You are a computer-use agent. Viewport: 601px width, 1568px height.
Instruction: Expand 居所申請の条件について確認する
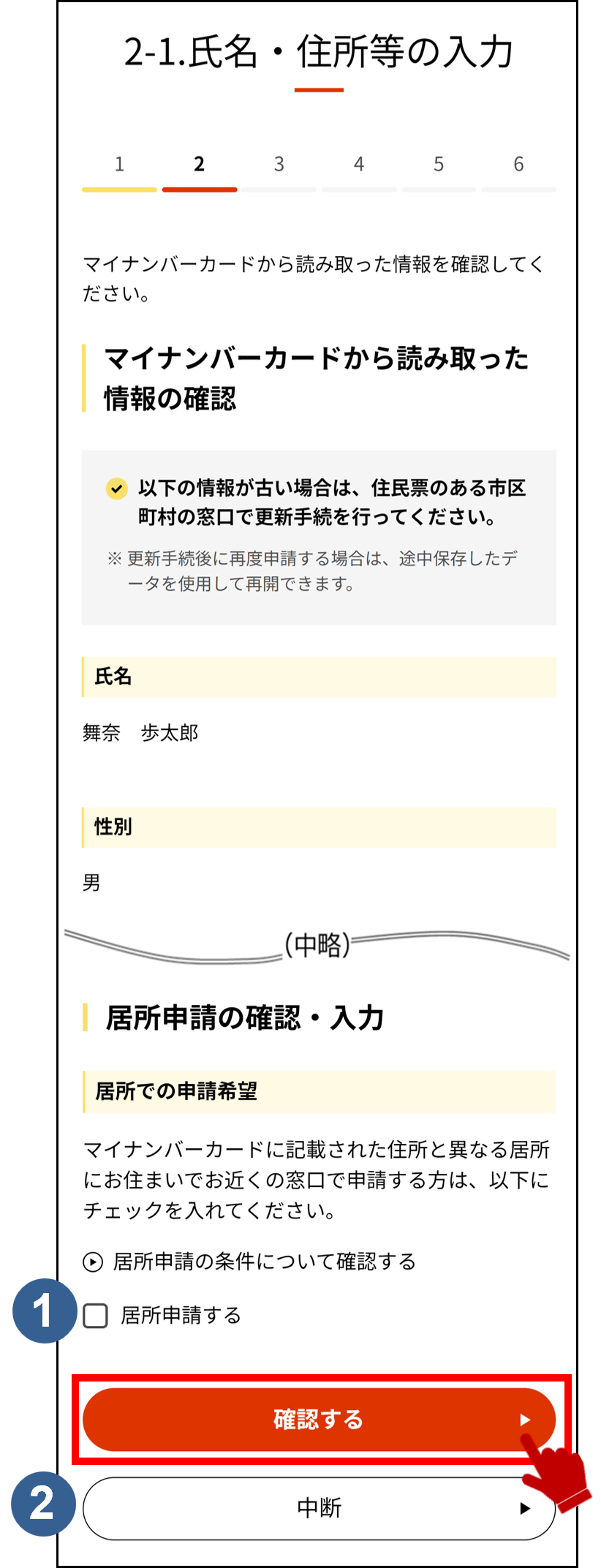click(x=249, y=1262)
